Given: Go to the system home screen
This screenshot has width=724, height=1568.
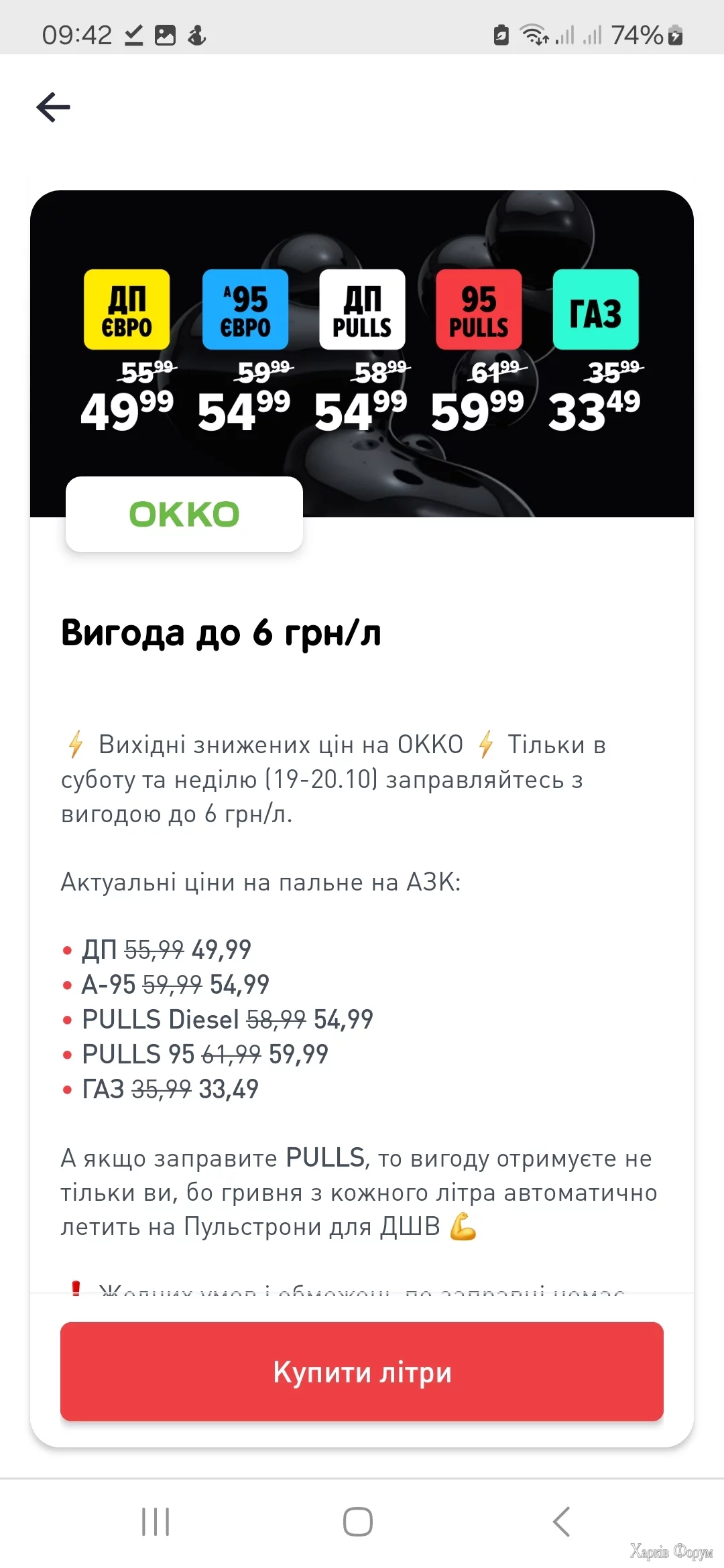Looking at the screenshot, I should (x=358, y=1521).
